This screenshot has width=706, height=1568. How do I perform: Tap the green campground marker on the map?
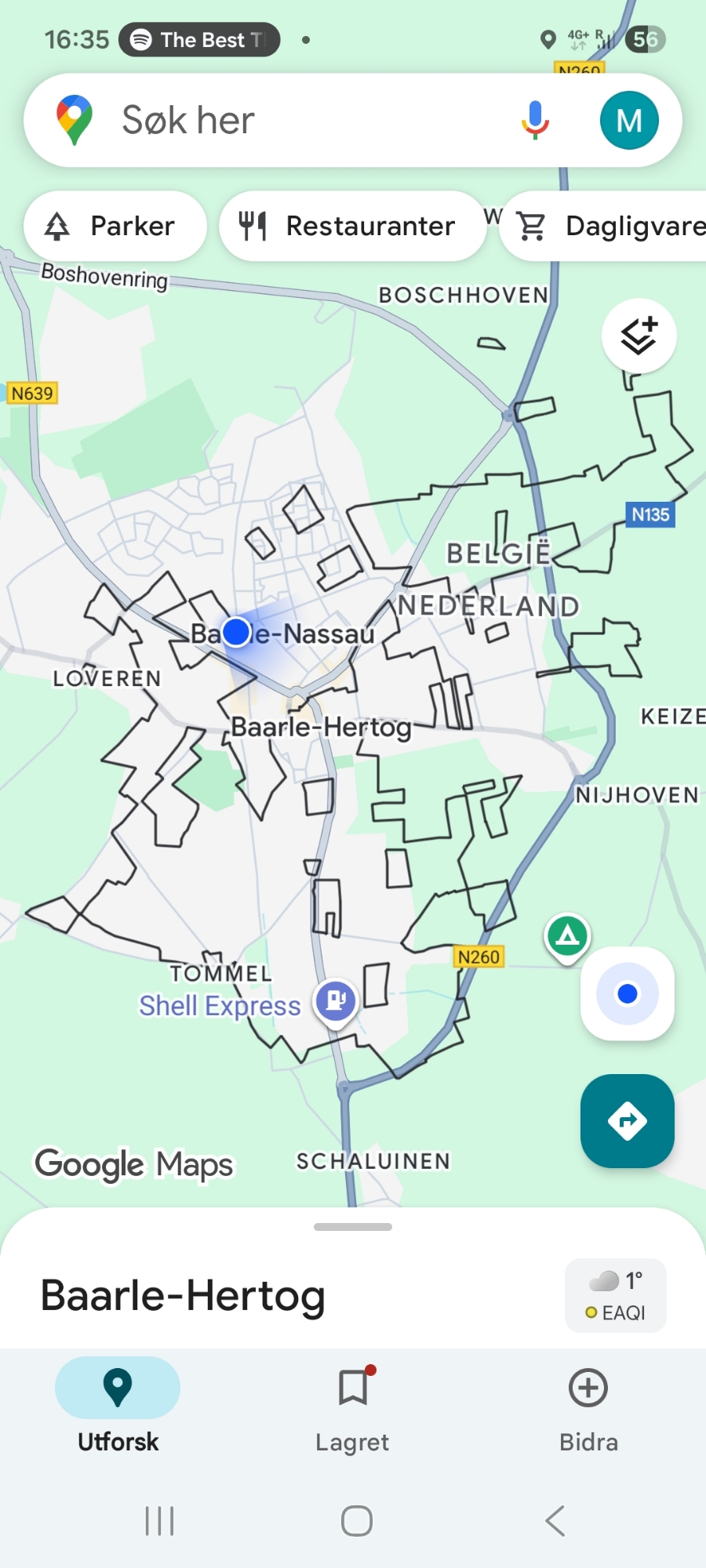click(567, 935)
